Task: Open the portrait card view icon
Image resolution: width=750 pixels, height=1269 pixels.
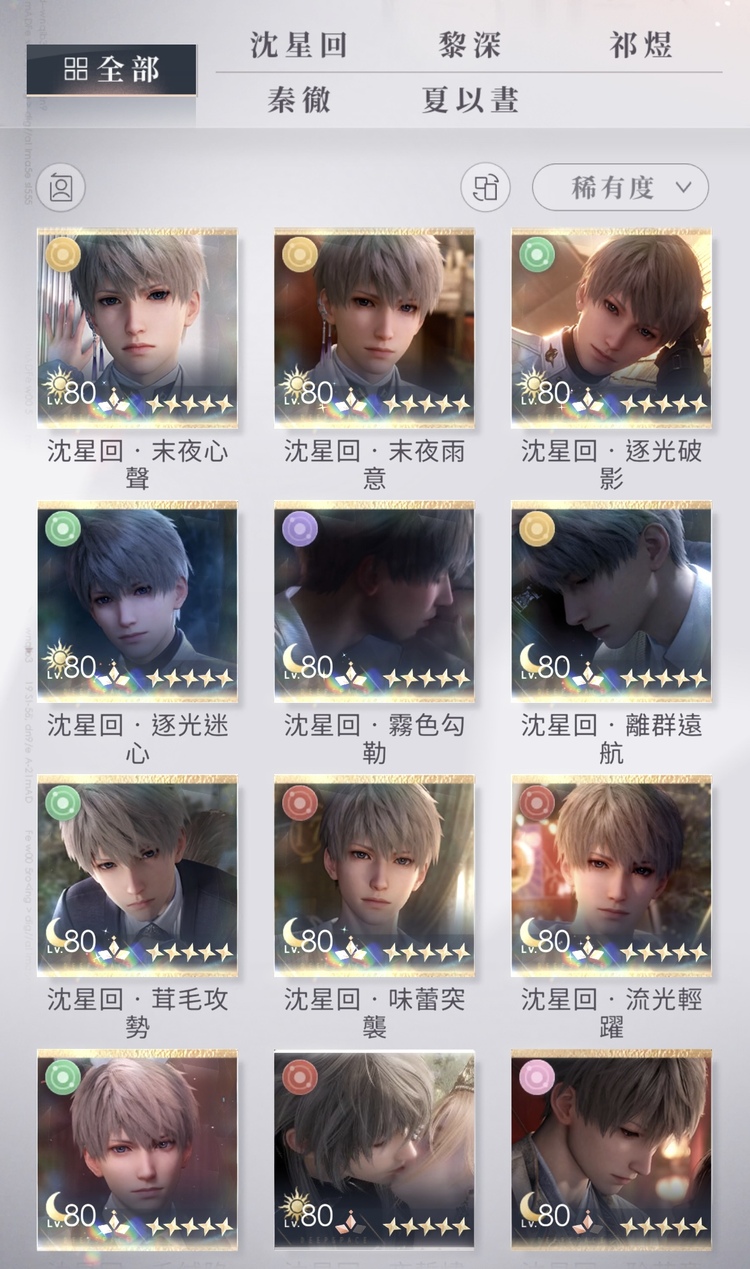Action: pyautogui.click(x=61, y=188)
